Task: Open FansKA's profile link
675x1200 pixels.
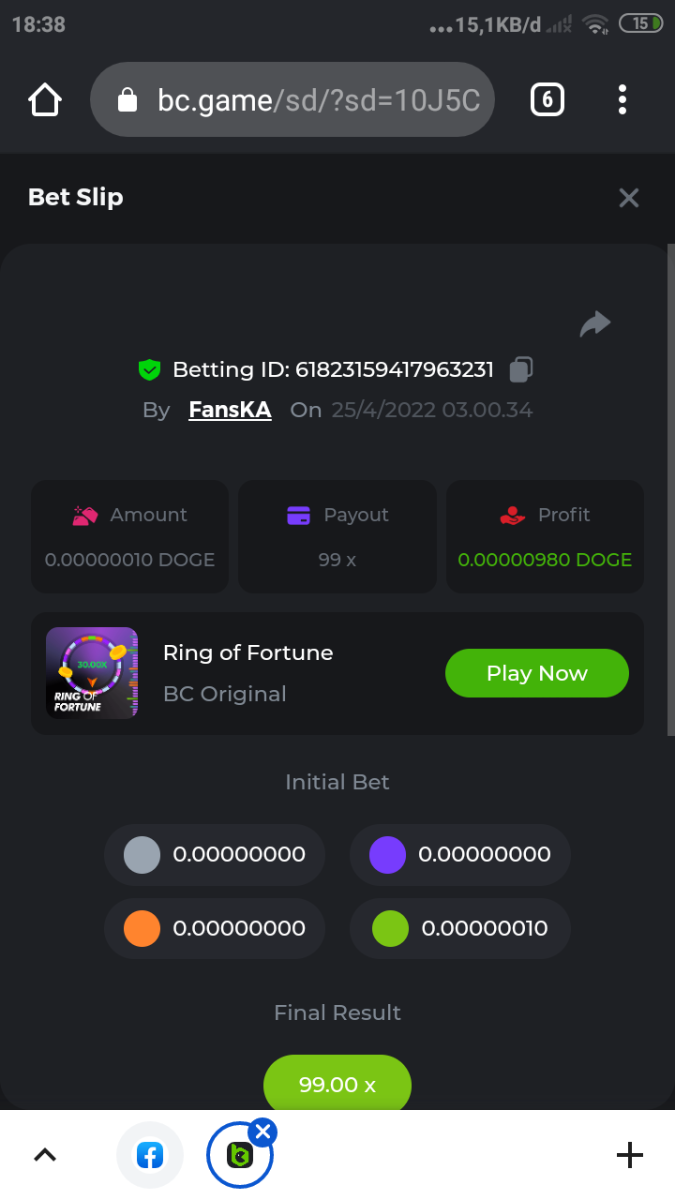Action: tap(230, 410)
